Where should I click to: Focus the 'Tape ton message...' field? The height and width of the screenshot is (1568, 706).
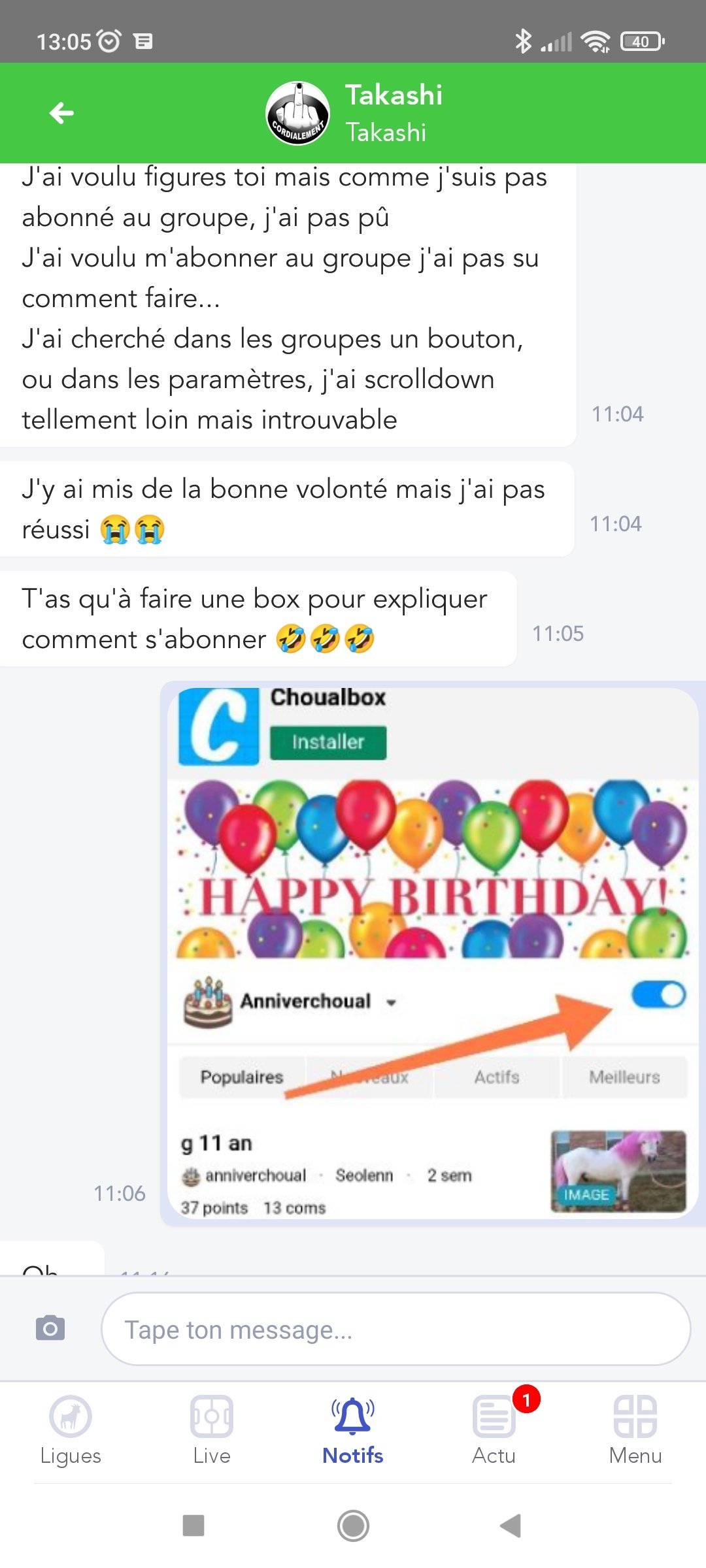point(395,1329)
